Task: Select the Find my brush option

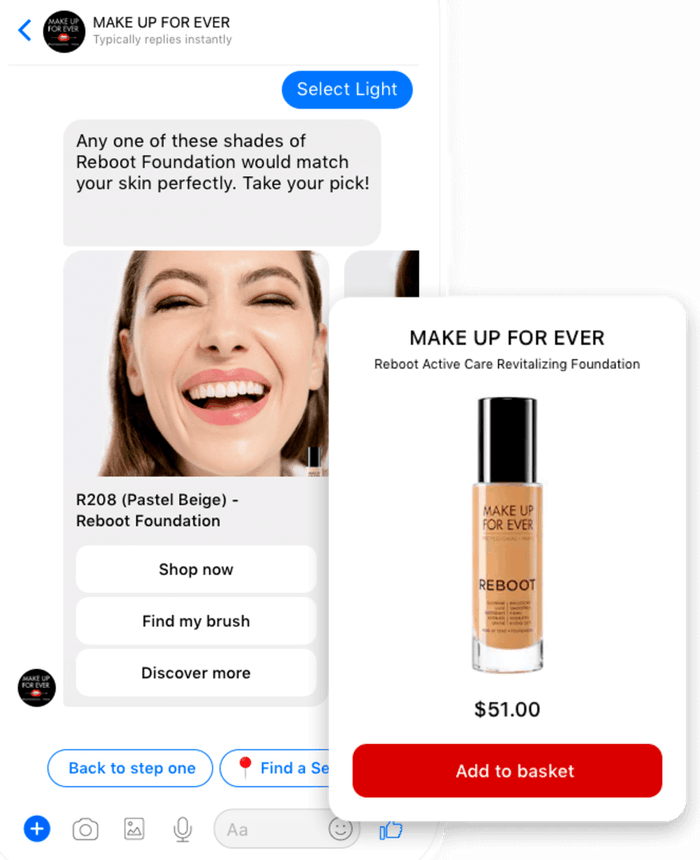Action: coord(196,621)
